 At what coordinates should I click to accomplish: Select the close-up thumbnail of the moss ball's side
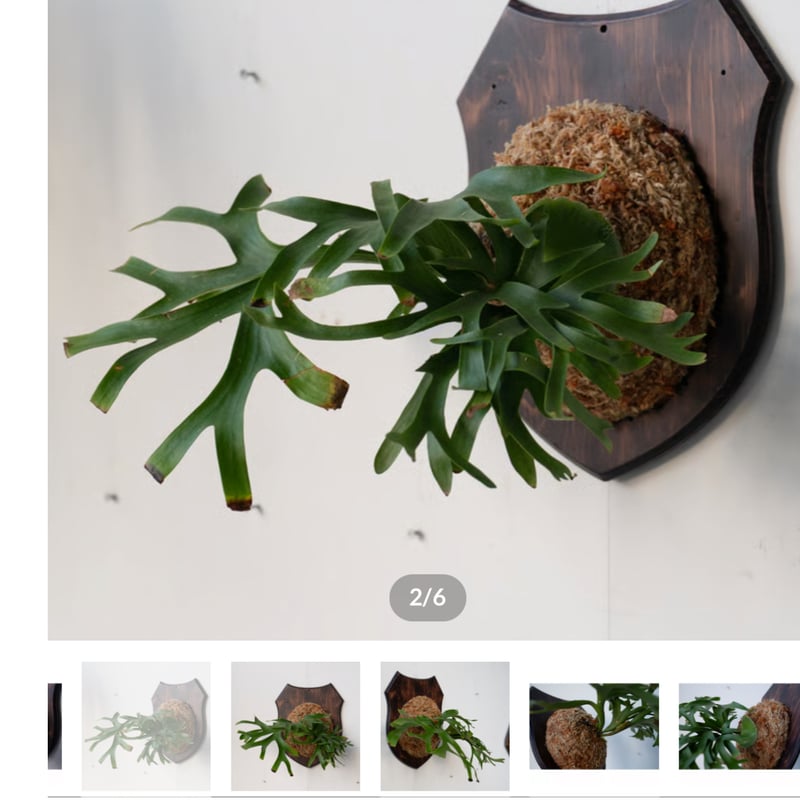594,726
